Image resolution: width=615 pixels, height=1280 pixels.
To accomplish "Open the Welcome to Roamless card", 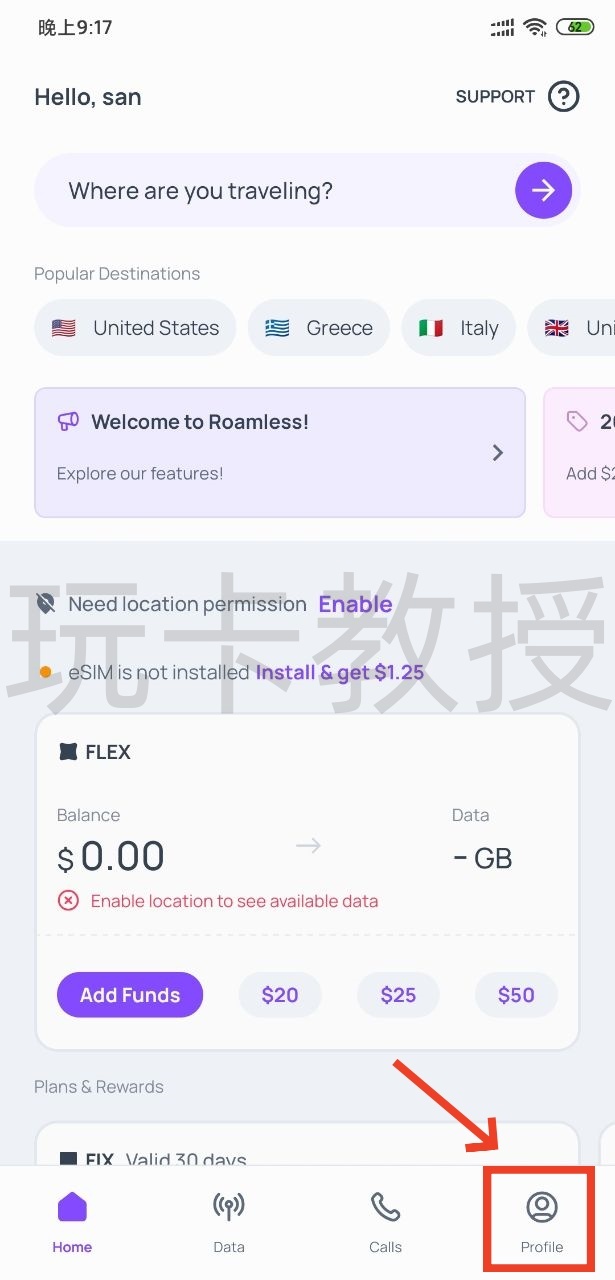I will pyautogui.click(x=280, y=452).
